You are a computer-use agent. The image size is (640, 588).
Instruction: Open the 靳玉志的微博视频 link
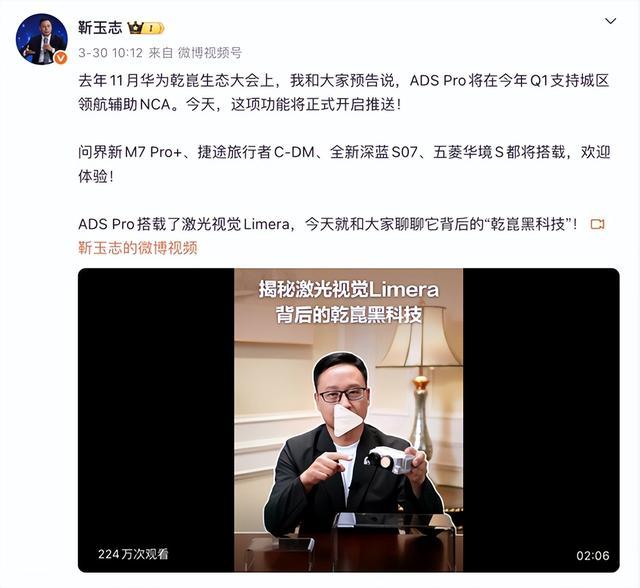[137, 247]
